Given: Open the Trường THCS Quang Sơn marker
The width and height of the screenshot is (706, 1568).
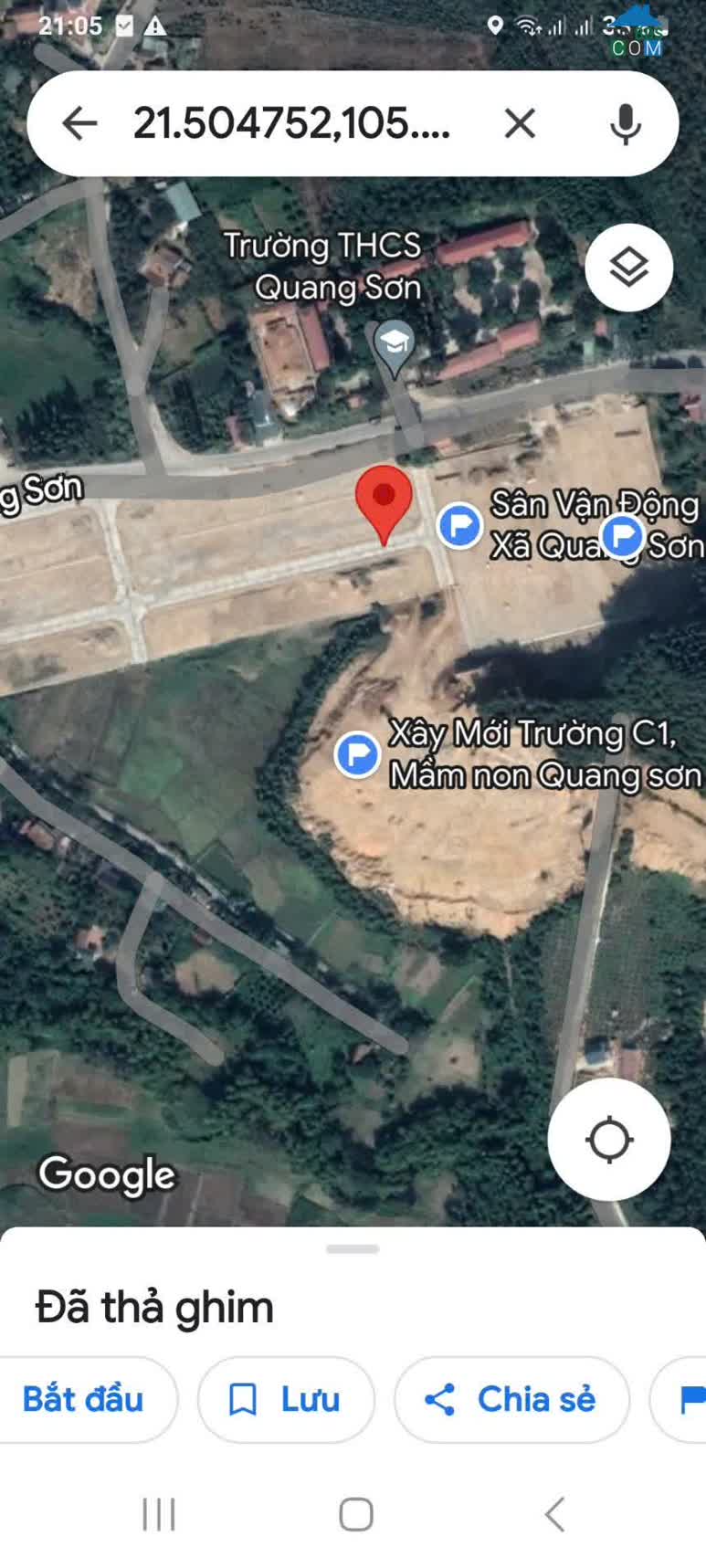Looking at the screenshot, I should tap(395, 349).
